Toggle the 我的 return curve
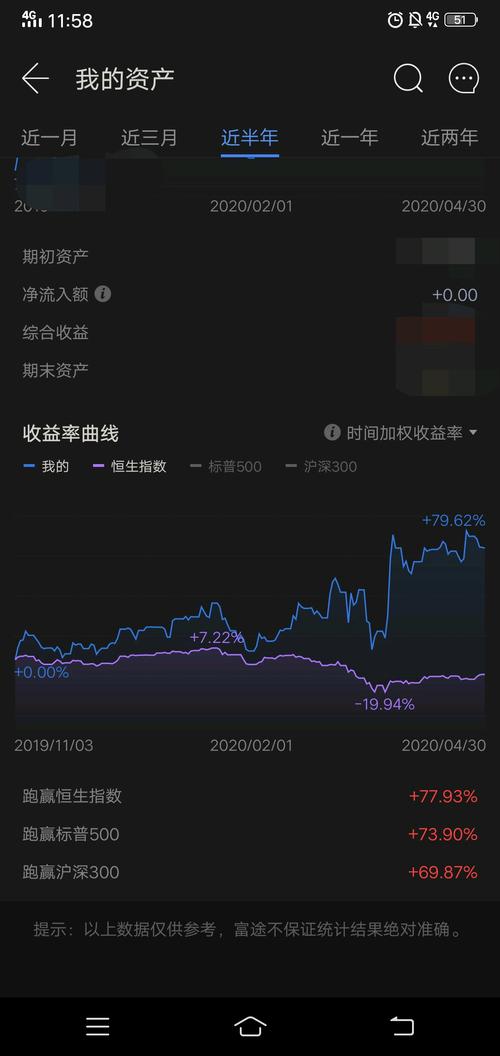The image size is (500, 1056). (x=46, y=467)
